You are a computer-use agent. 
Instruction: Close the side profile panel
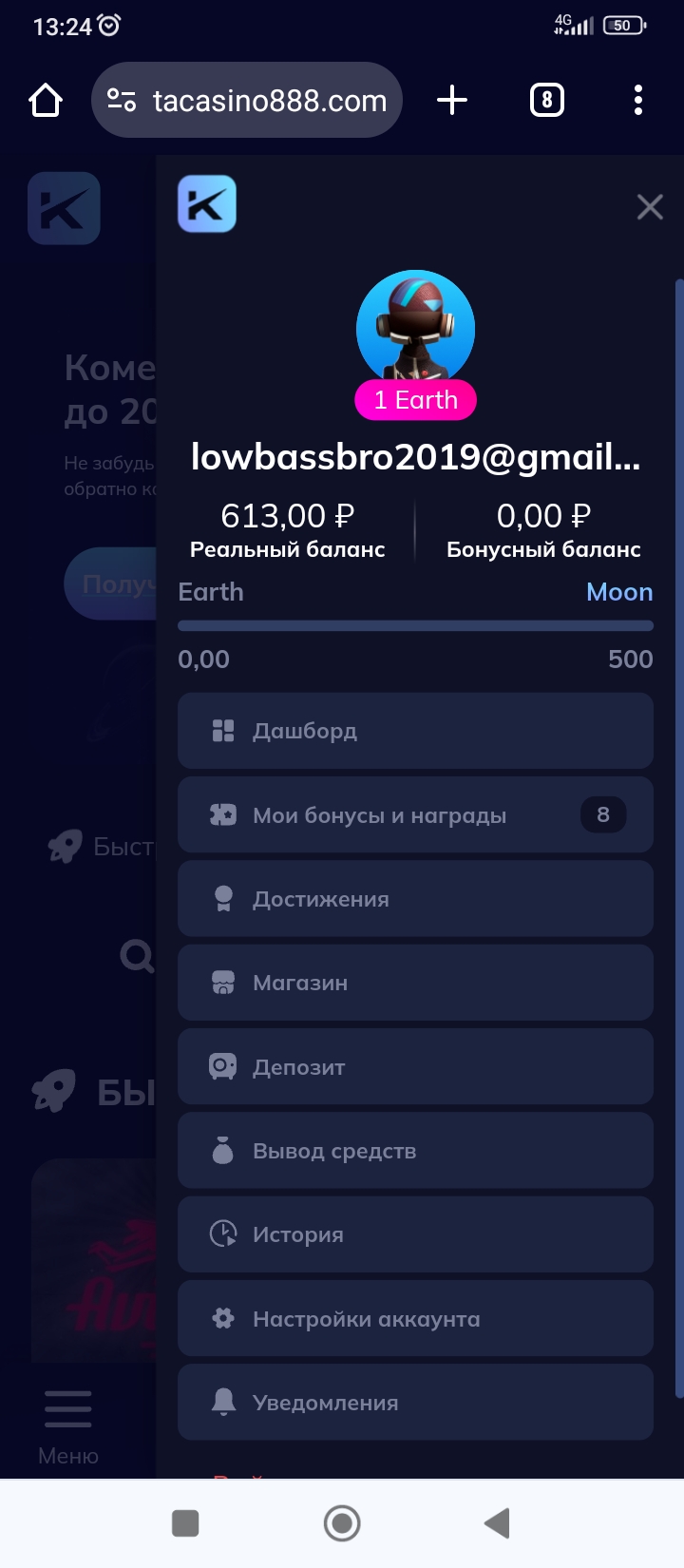pos(650,206)
